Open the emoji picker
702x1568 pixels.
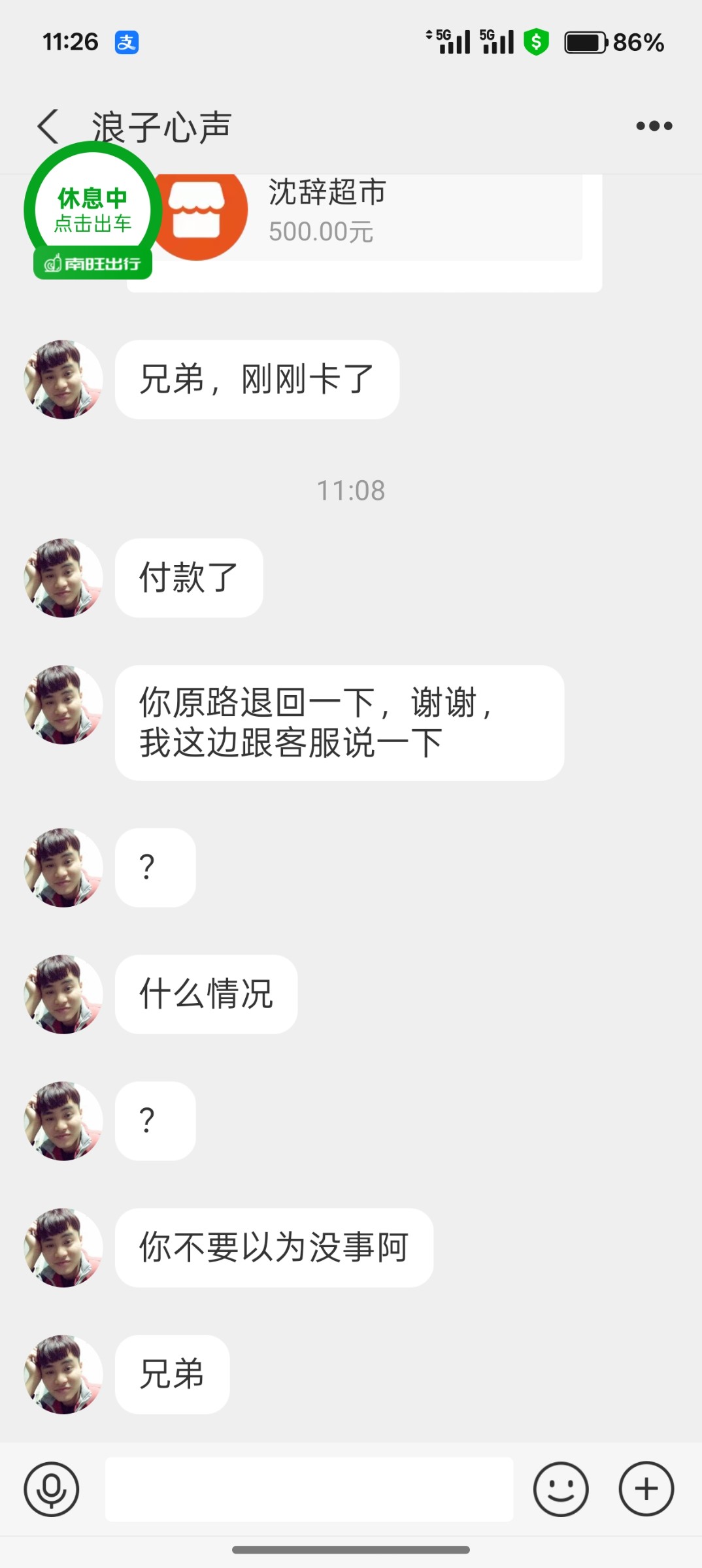[560, 1489]
